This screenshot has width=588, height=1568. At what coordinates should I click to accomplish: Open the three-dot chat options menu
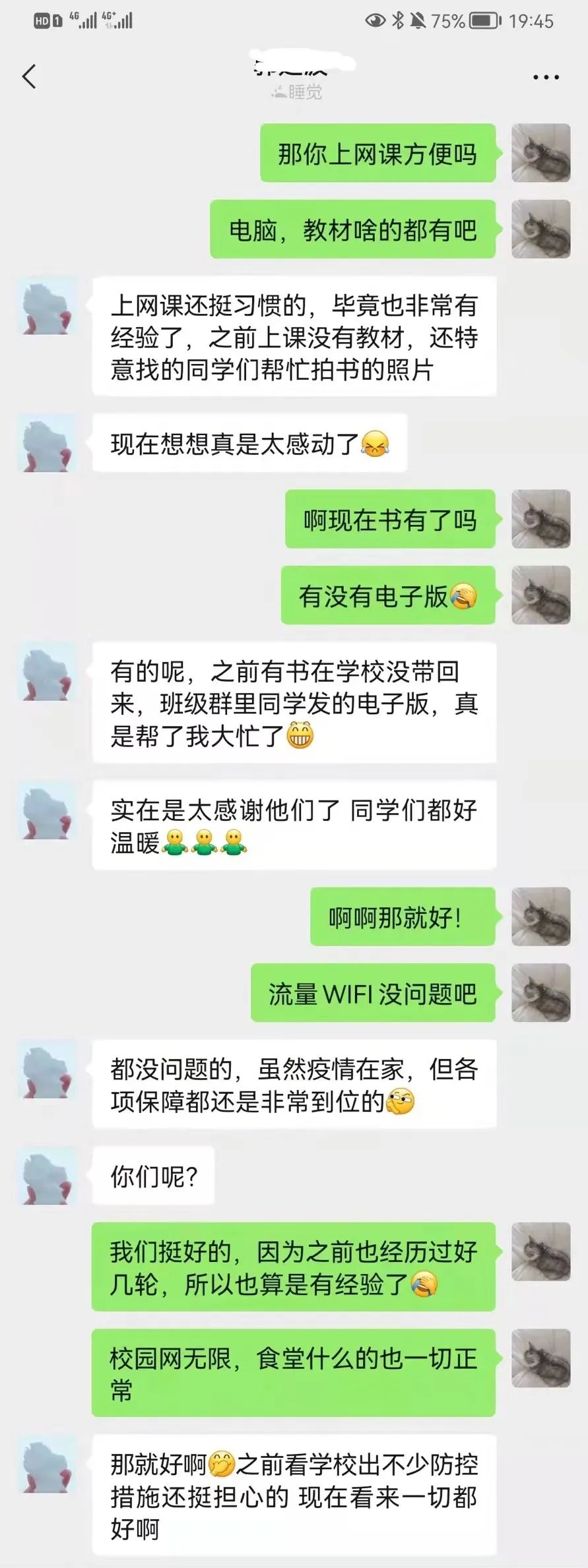pyautogui.click(x=546, y=78)
